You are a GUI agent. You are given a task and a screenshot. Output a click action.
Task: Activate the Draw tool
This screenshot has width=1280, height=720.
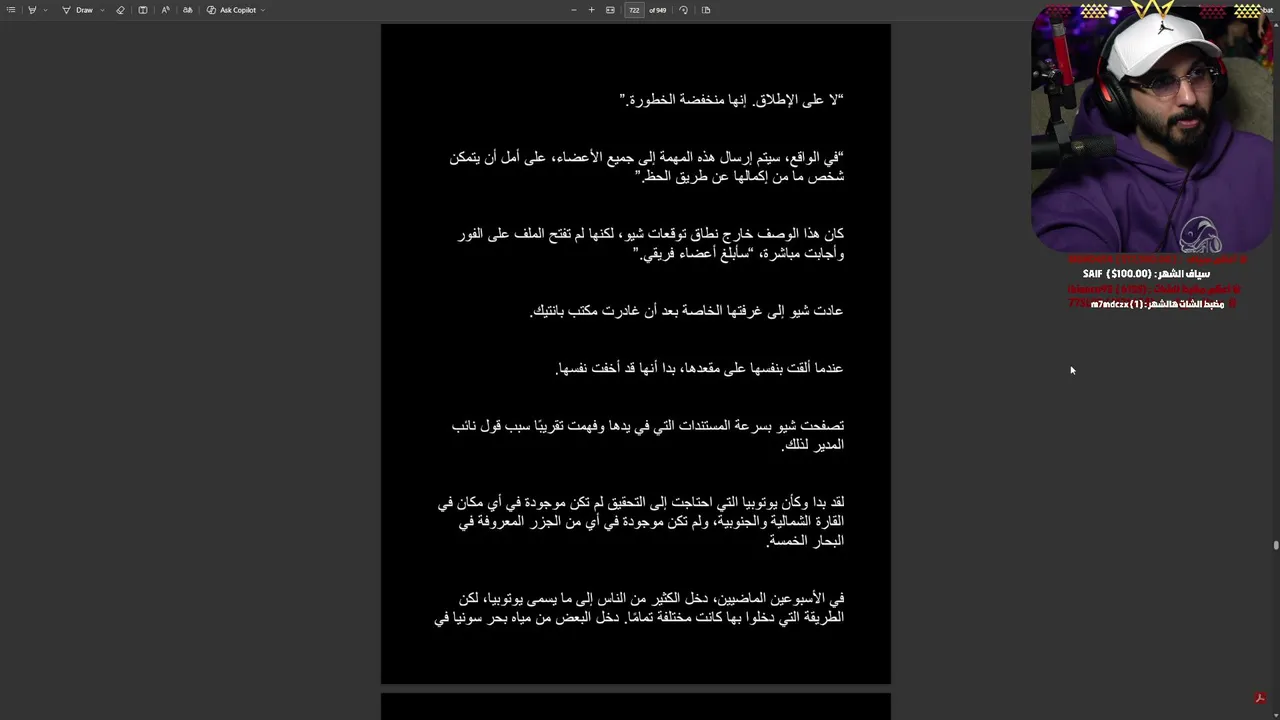[x=79, y=10]
